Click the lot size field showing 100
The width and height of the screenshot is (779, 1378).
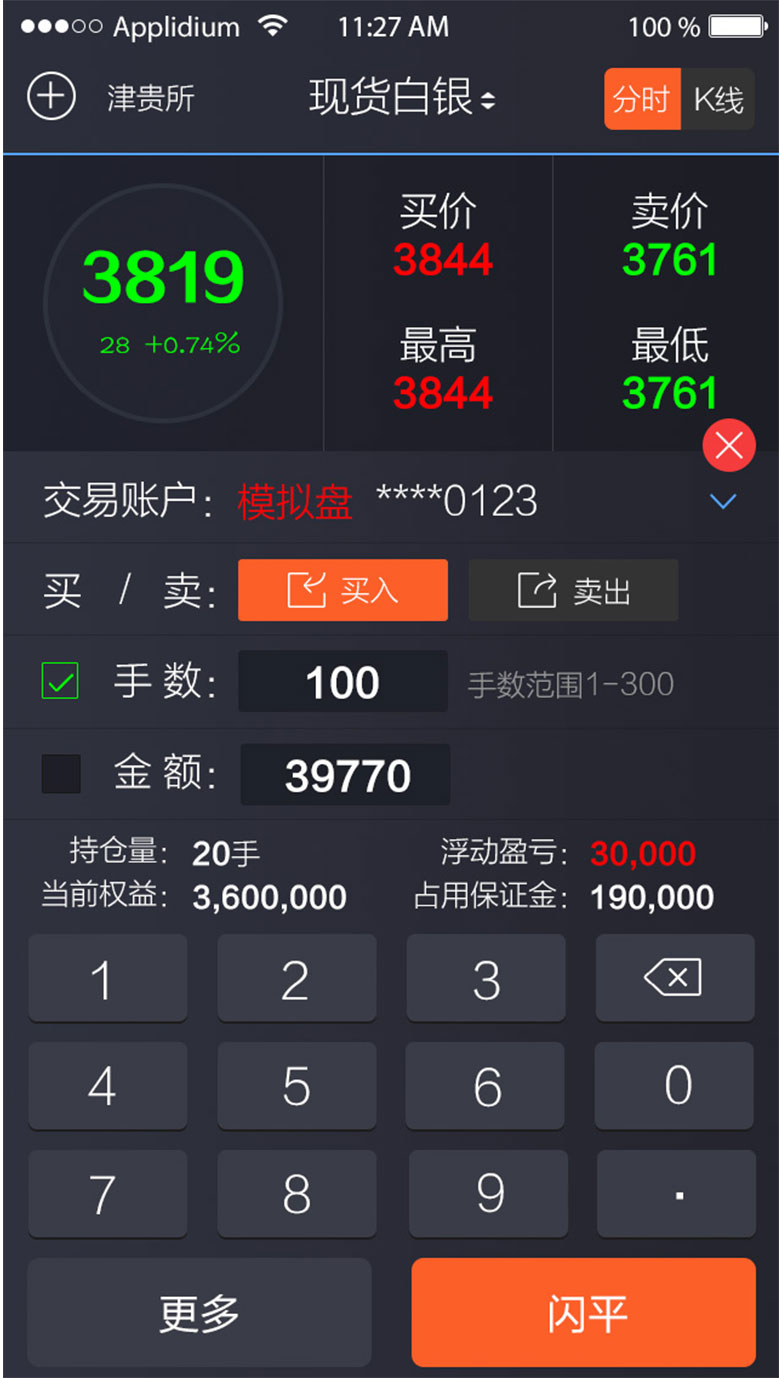(x=343, y=681)
